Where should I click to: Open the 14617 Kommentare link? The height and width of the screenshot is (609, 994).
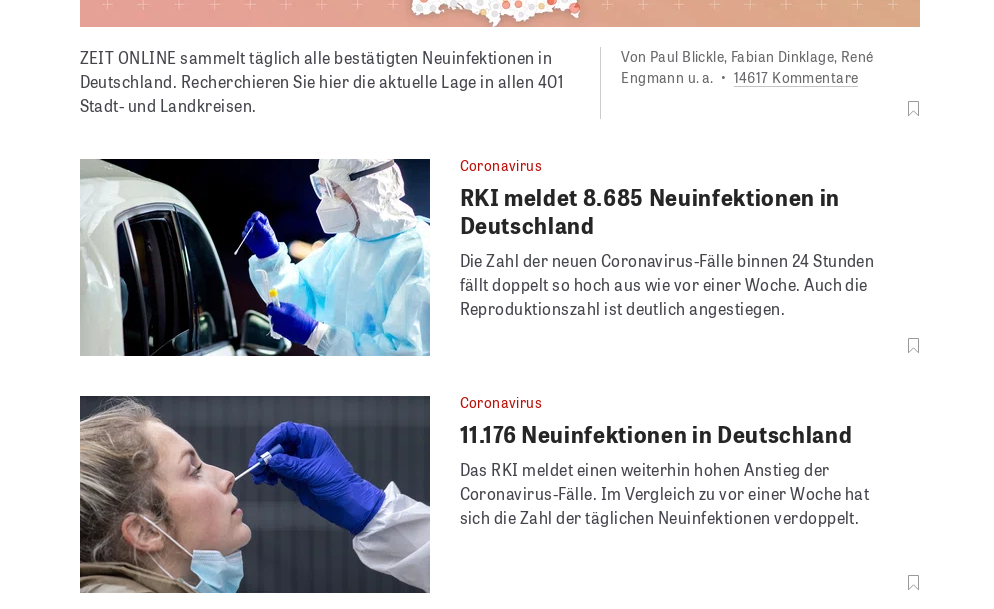[795, 78]
